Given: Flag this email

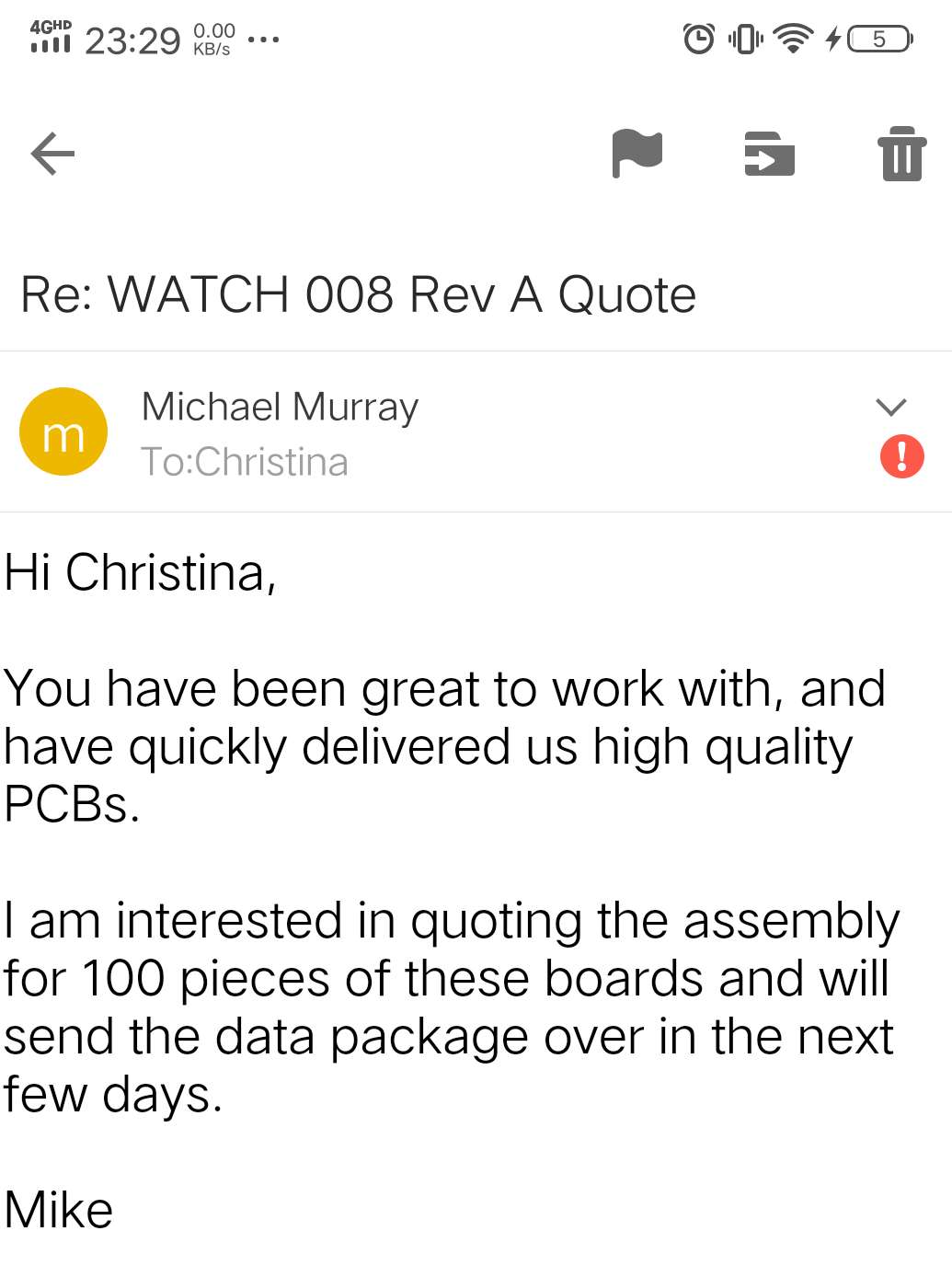Looking at the screenshot, I should 637,153.
